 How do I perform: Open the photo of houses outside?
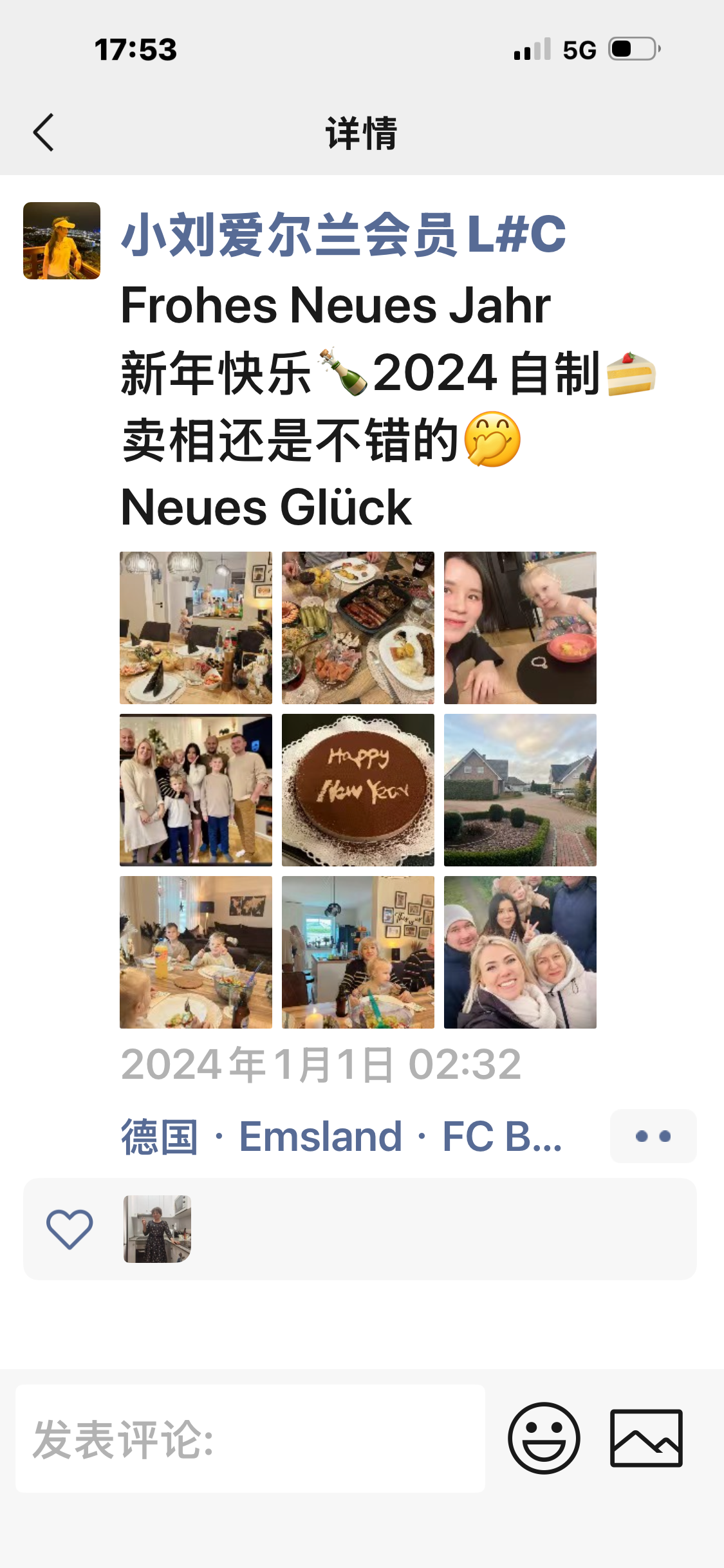[520, 790]
